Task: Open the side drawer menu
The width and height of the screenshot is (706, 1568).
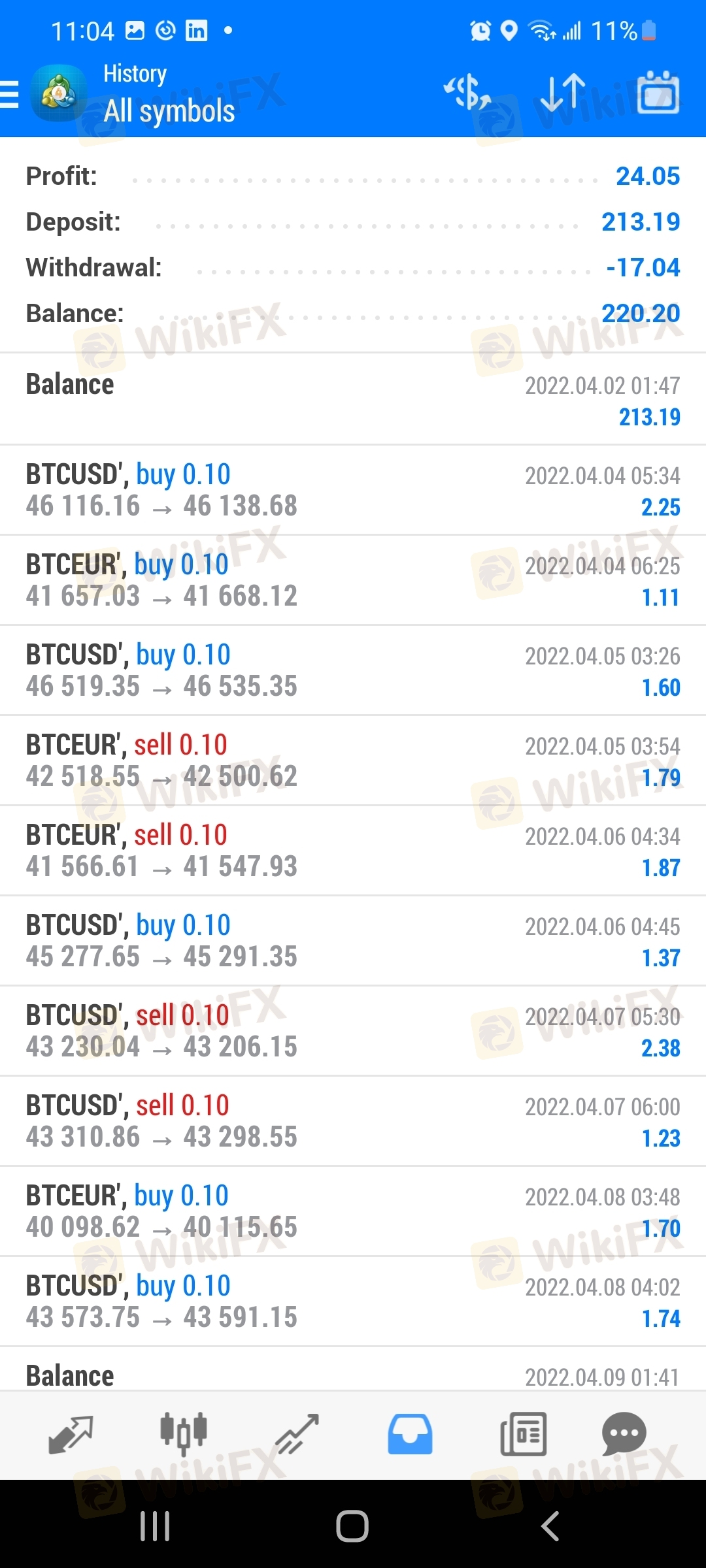Action: [10, 94]
